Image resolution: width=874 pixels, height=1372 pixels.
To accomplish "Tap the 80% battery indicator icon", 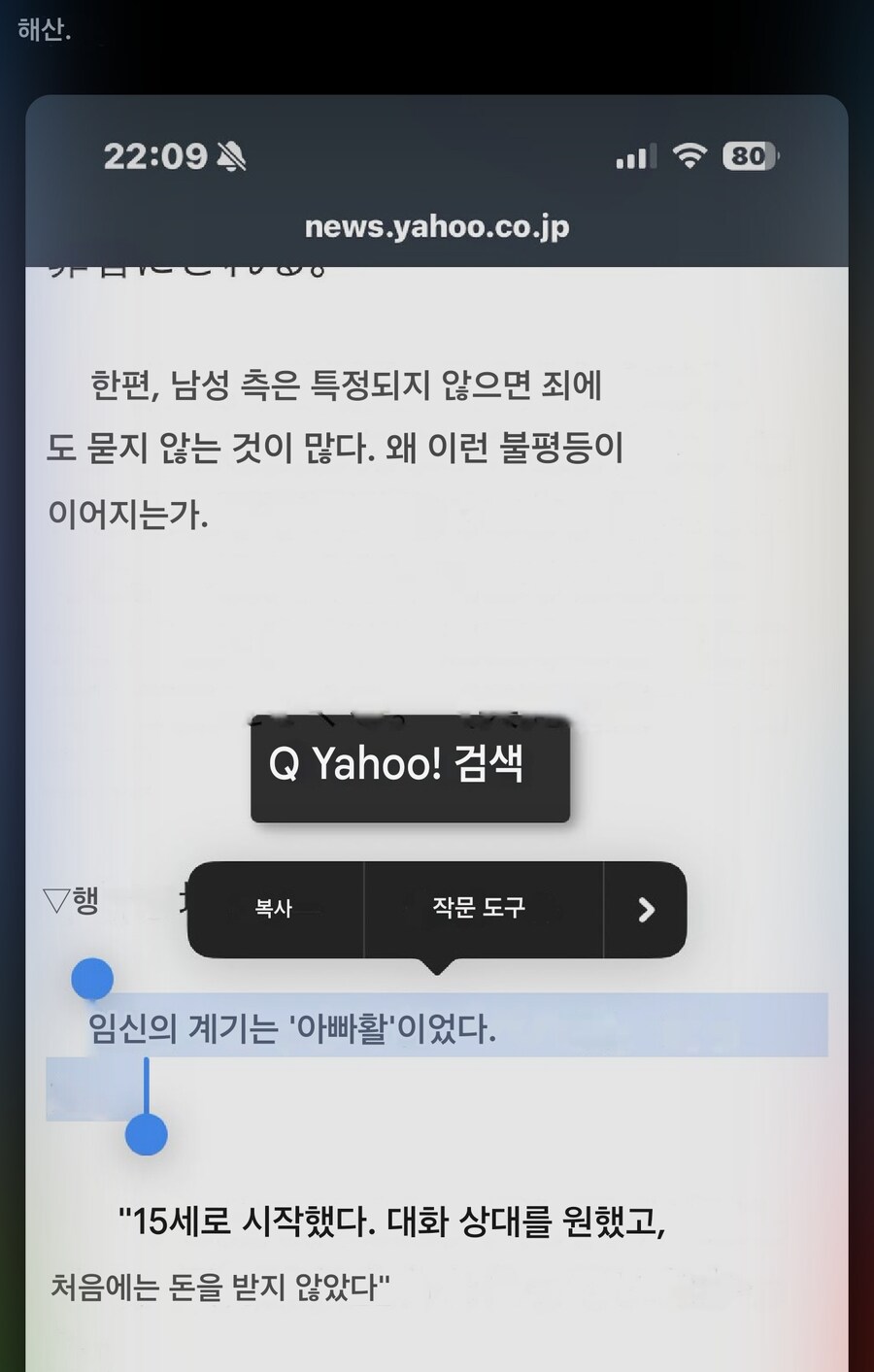I will pos(750,154).
